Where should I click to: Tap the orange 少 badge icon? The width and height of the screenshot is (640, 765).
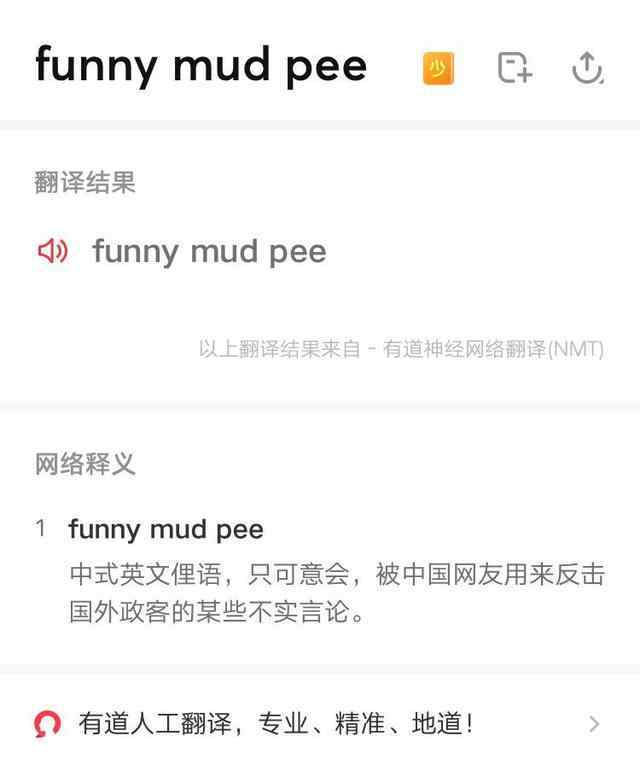[x=438, y=67]
